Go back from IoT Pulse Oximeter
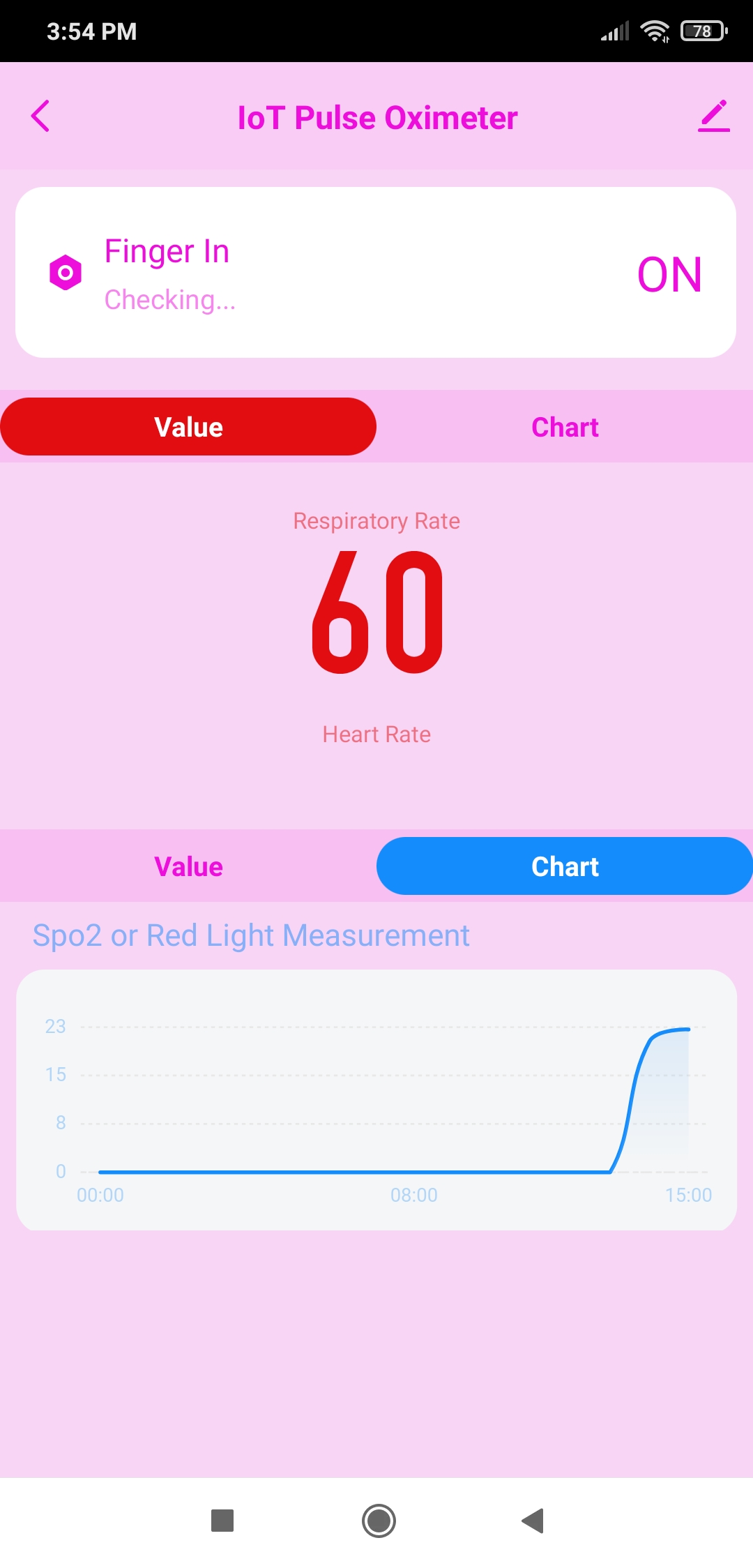The width and height of the screenshot is (753, 1568). click(41, 116)
